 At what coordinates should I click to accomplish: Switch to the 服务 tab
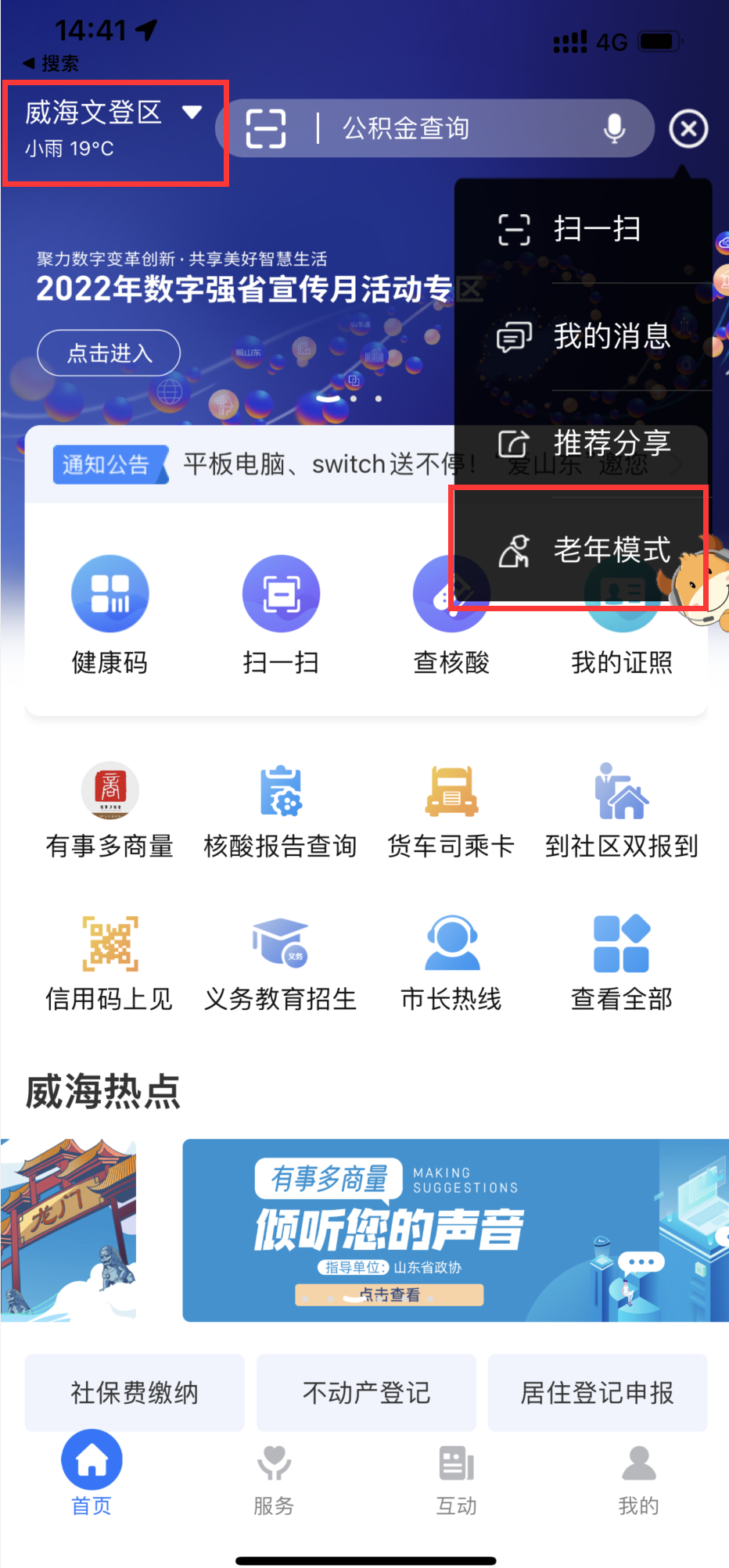pos(274,1479)
